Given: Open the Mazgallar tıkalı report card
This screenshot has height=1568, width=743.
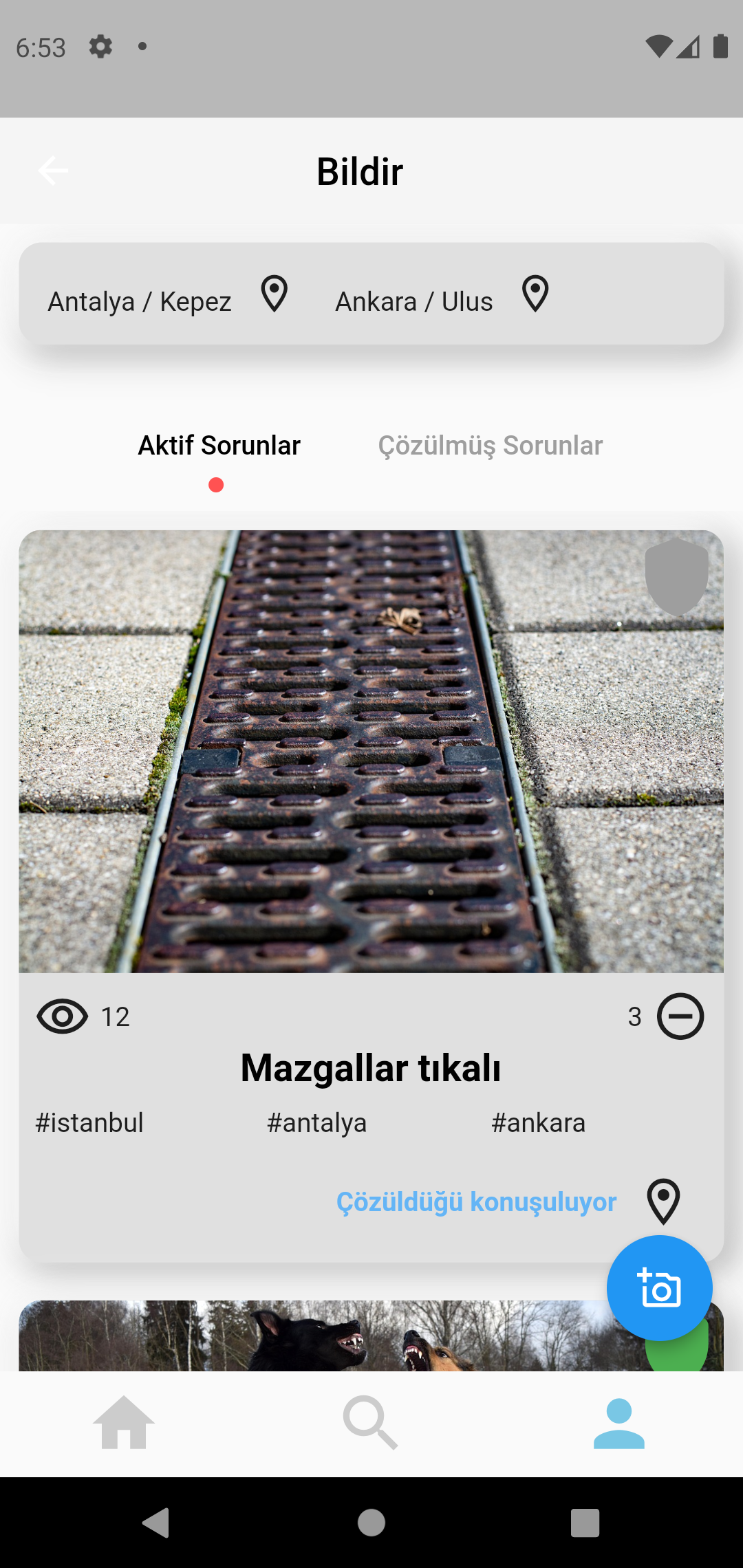Looking at the screenshot, I should tap(371, 1068).
